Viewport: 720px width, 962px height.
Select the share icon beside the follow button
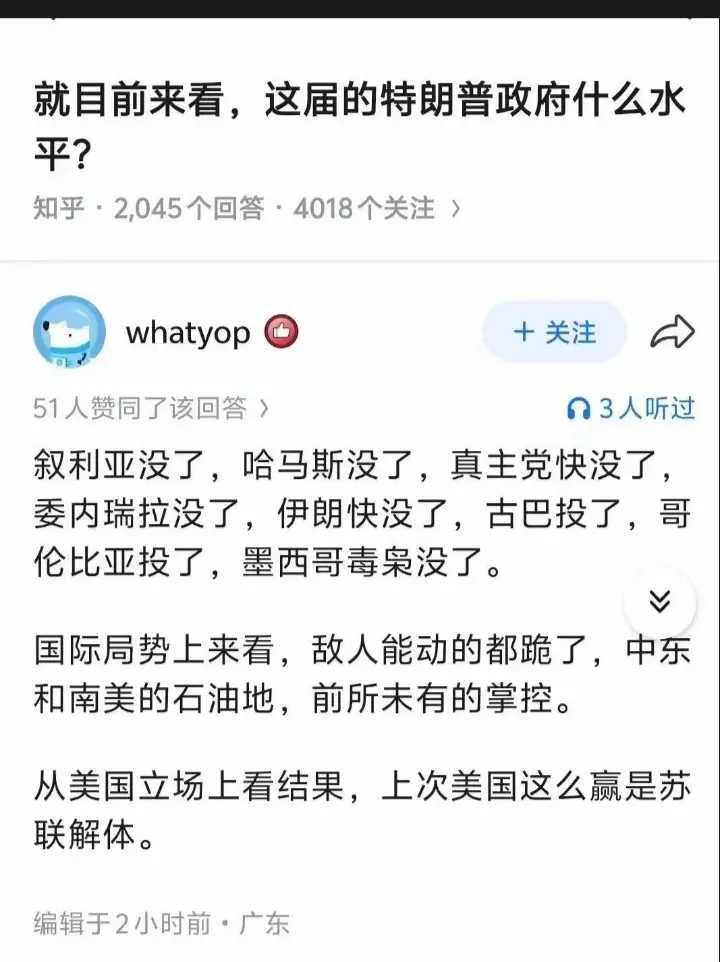click(x=675, y=332)
